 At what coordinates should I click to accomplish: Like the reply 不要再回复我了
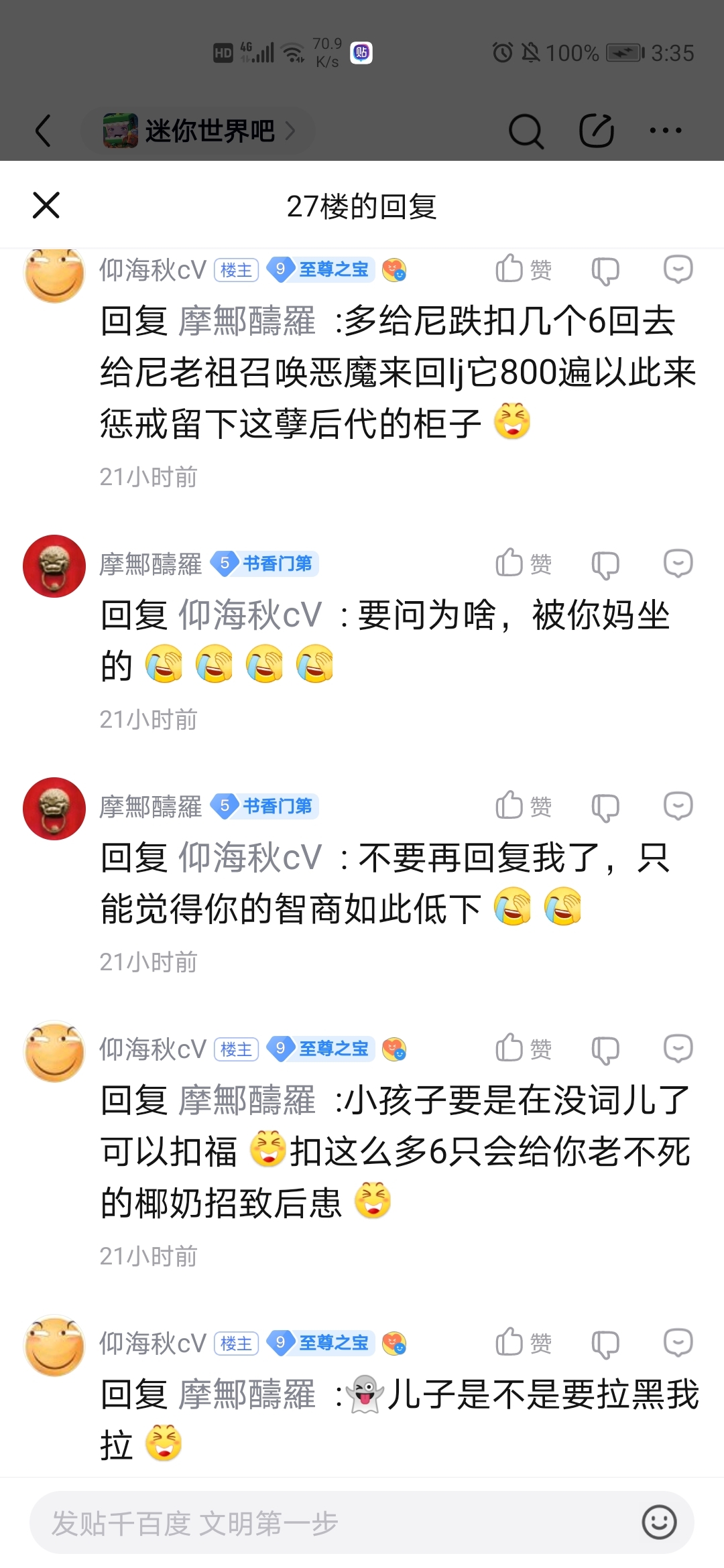pyautogui.click(x=522, y=807)
